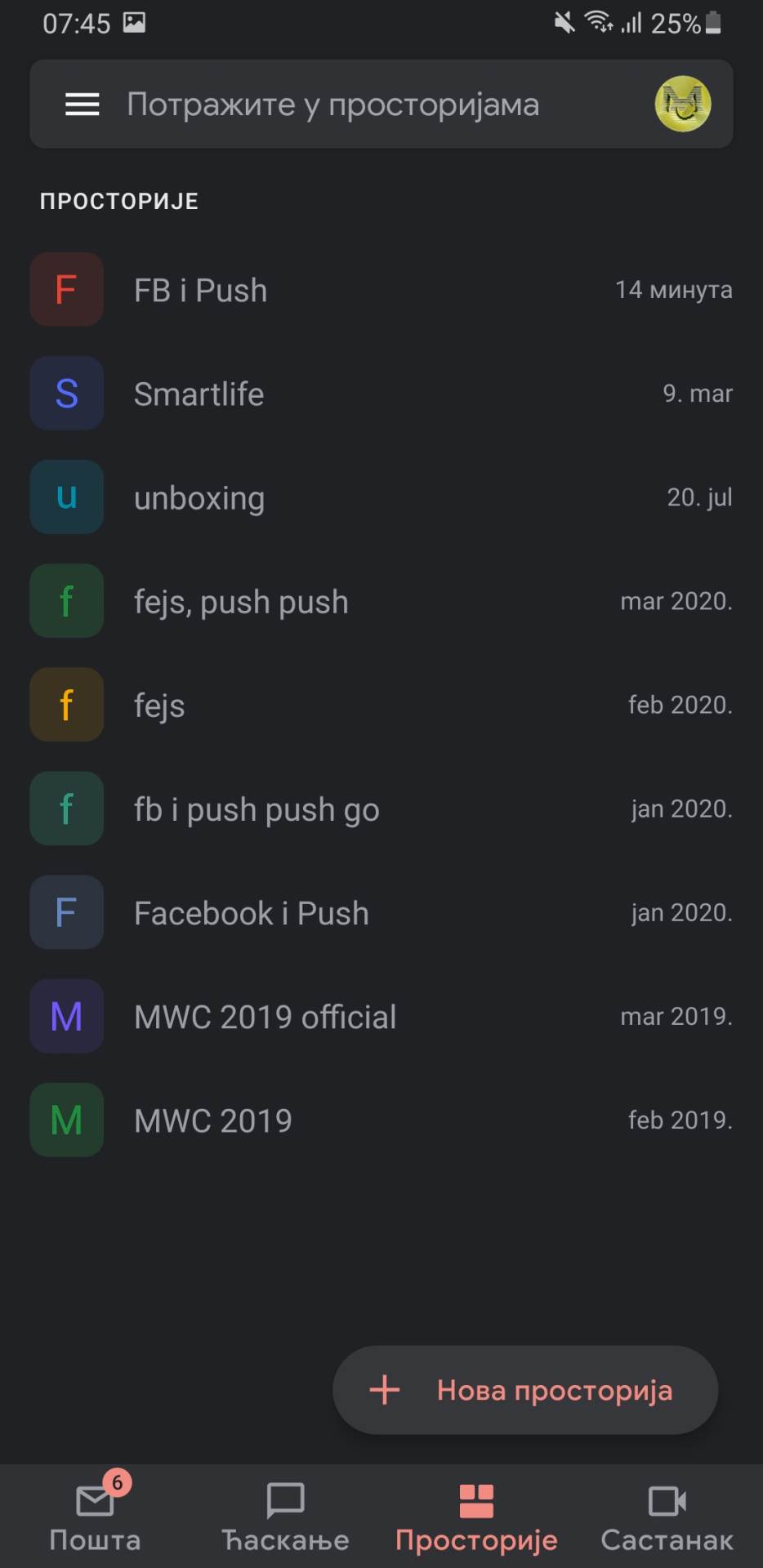Tap your account profile avatar
This screenshot has height=1568, width=763.
pos(685,104)
